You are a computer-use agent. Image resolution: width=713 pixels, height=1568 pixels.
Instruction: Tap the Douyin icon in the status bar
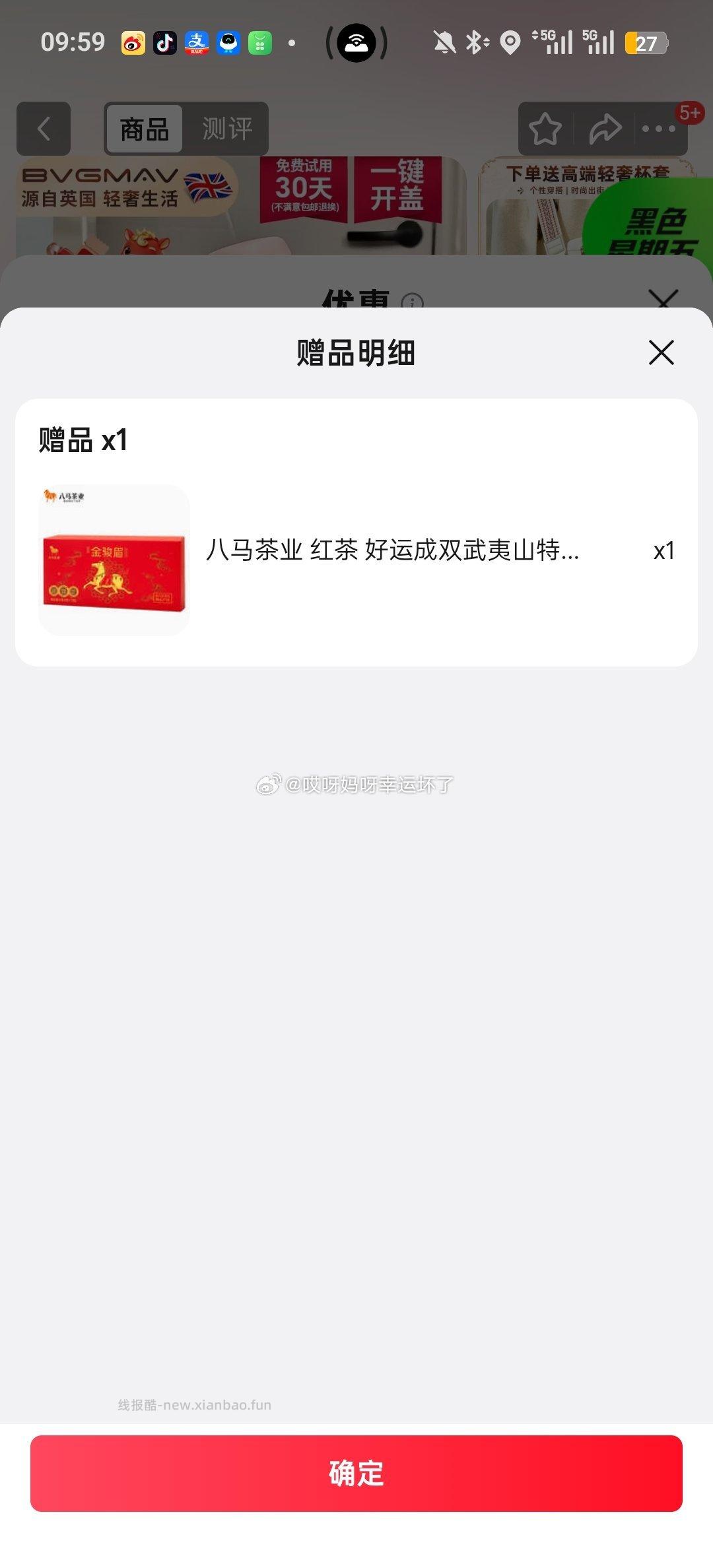pyautogui.click(x=163, y=42)
